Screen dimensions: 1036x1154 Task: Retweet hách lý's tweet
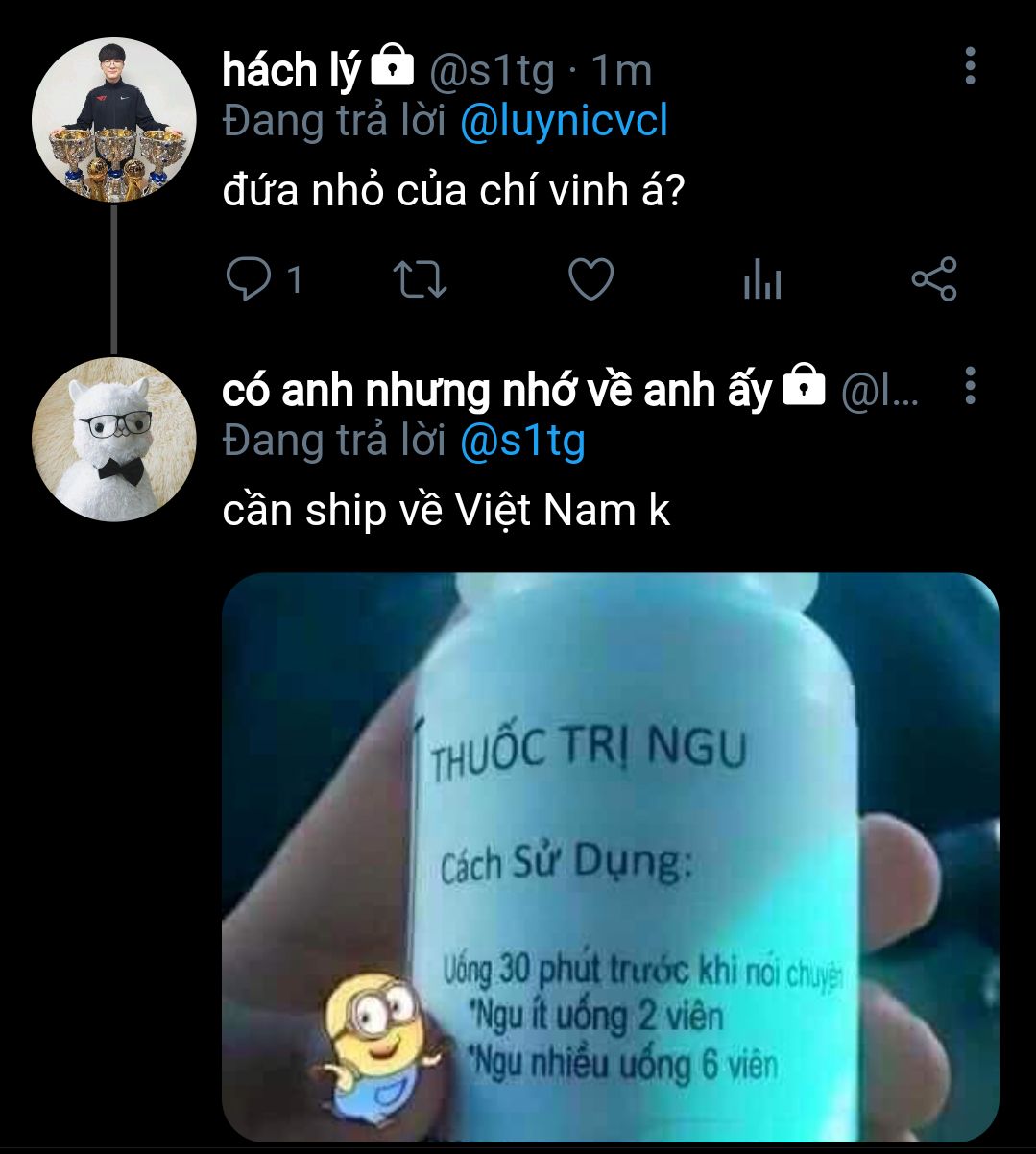pyautogui.click(x=421, y=279)
